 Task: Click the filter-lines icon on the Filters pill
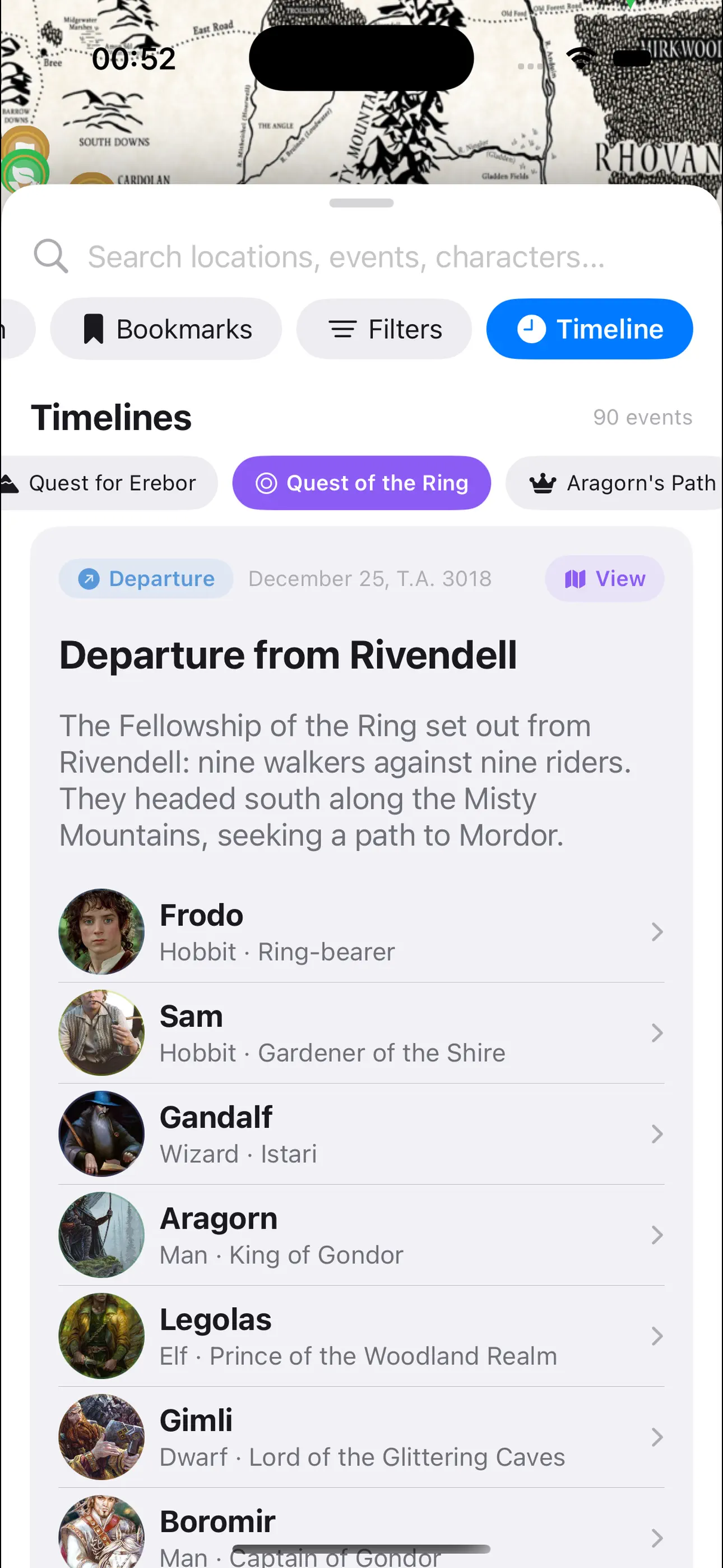(345, 329)
